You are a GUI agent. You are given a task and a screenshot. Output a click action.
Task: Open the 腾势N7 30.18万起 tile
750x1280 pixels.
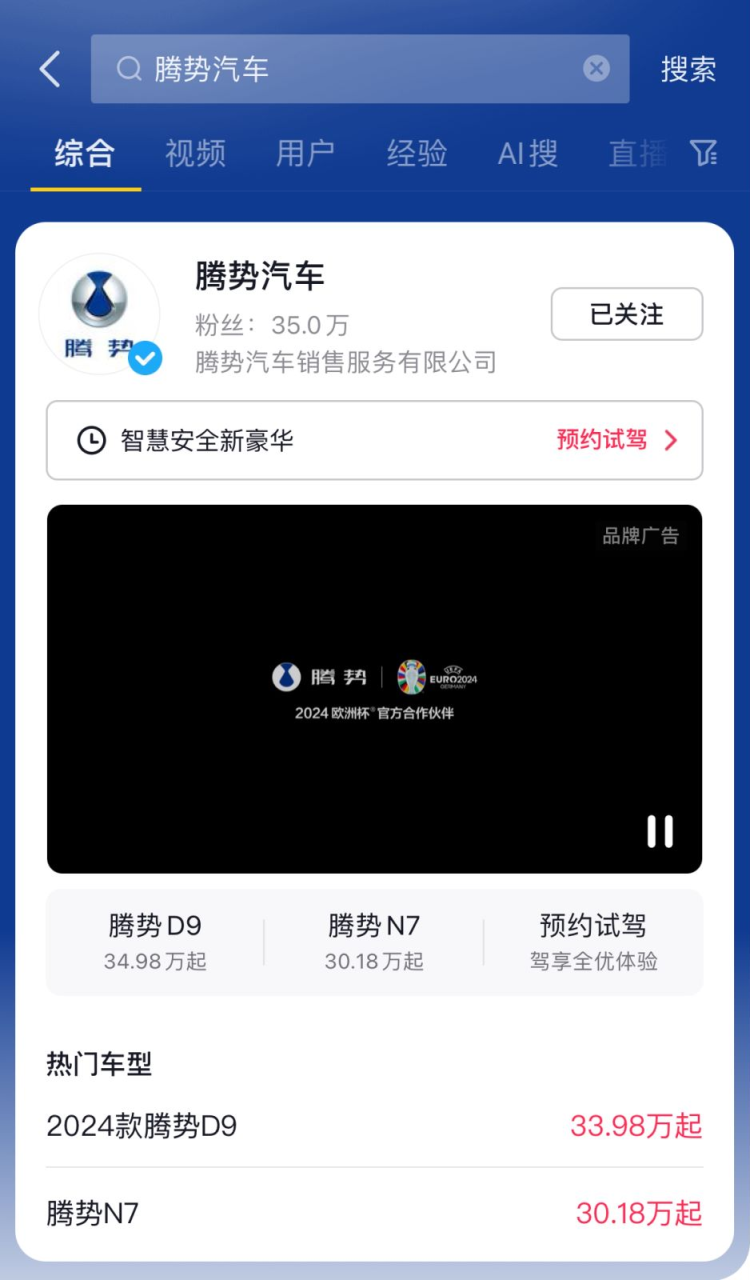374,942
